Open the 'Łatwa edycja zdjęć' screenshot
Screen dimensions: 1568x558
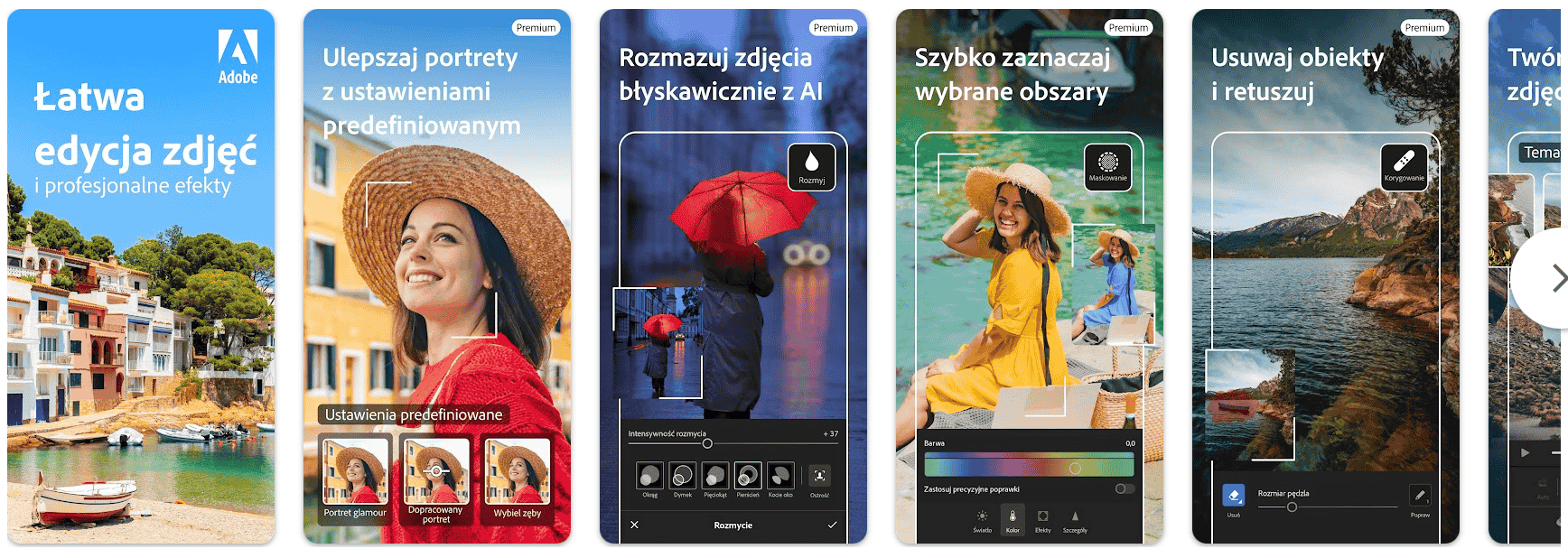click(141, 276)
